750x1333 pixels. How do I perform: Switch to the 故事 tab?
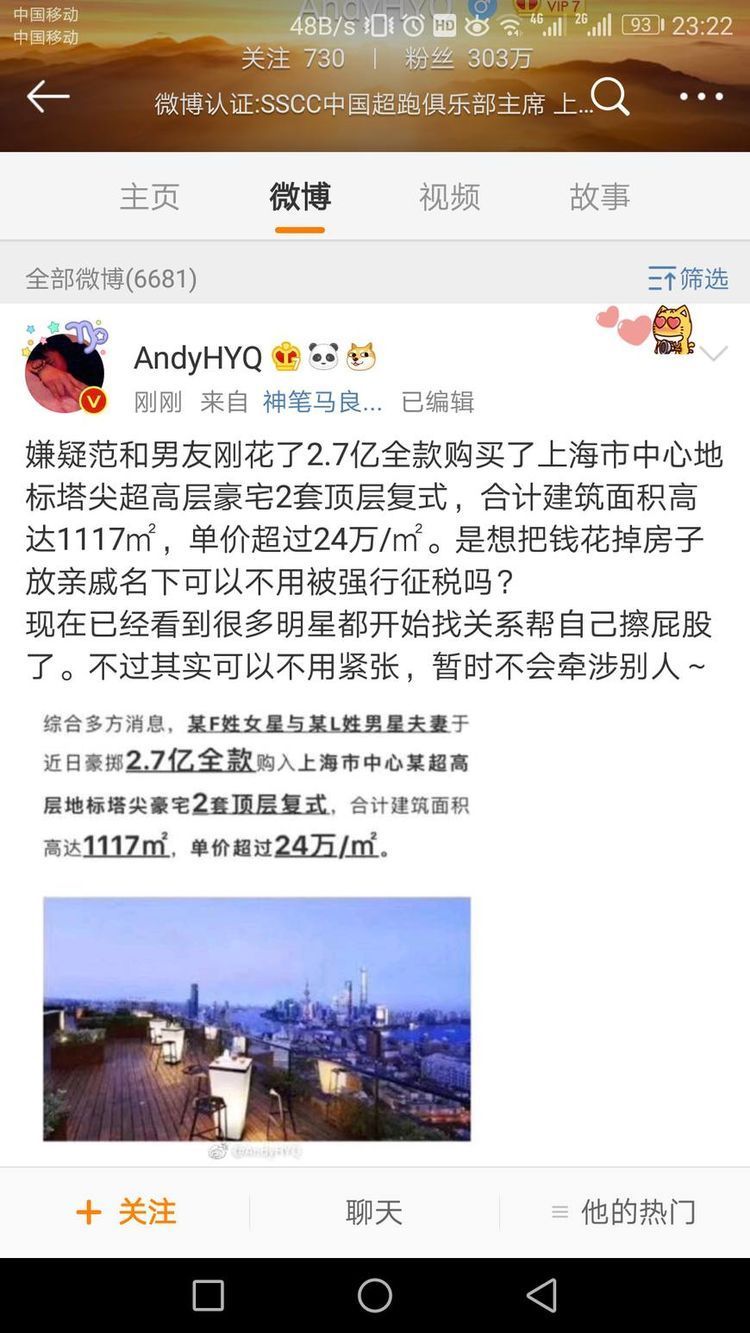600,197
